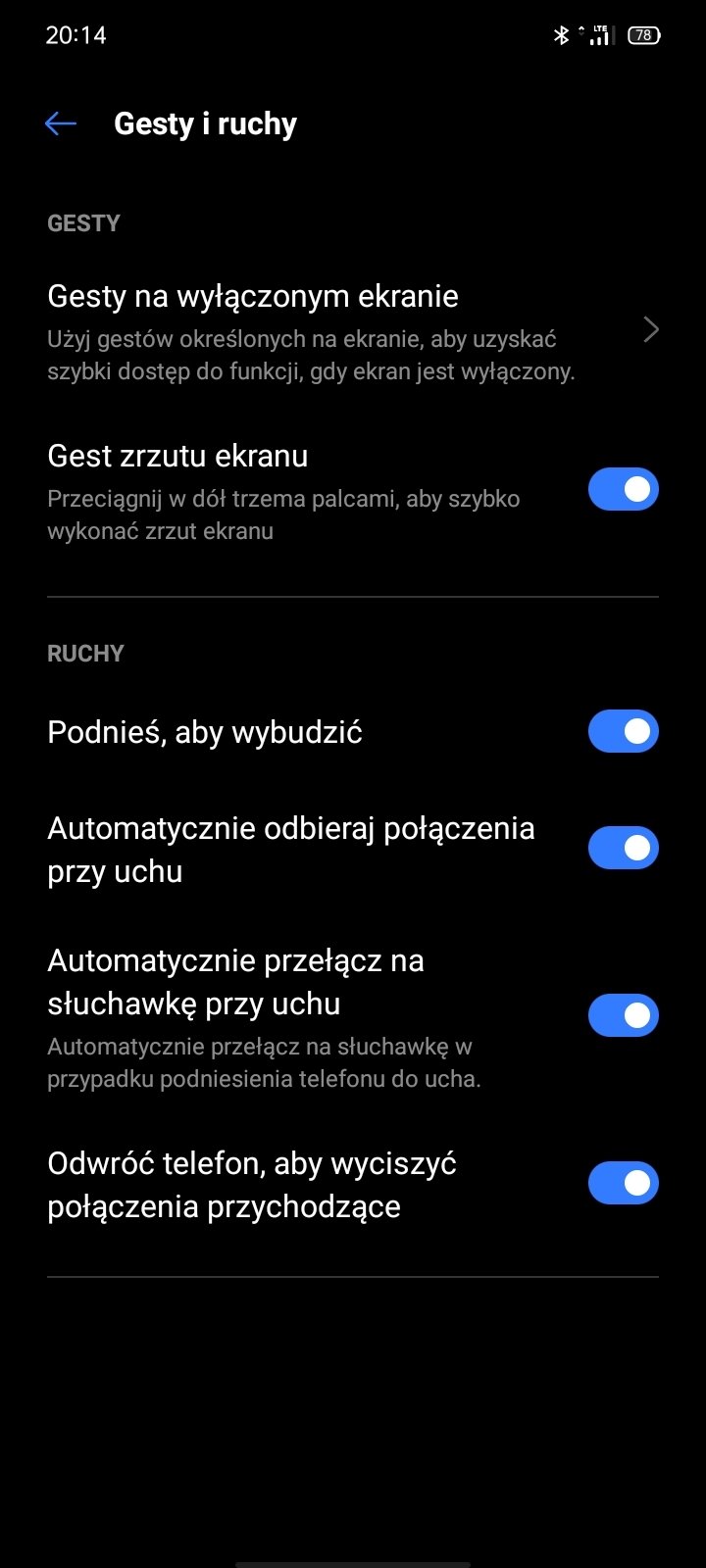Switch off Automatycznie przełącz na słuchawkę przy uchu
Image resolution: width=706 pixels, height=1568 pixels.
coord(623,1015)
